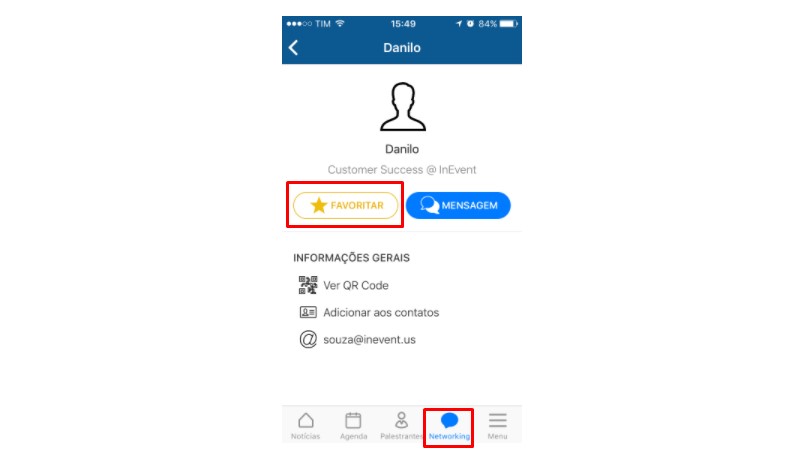This screenshot has width=810, height=461.
Task: Switch to the Notícias tab
Action: click(306, 425)
